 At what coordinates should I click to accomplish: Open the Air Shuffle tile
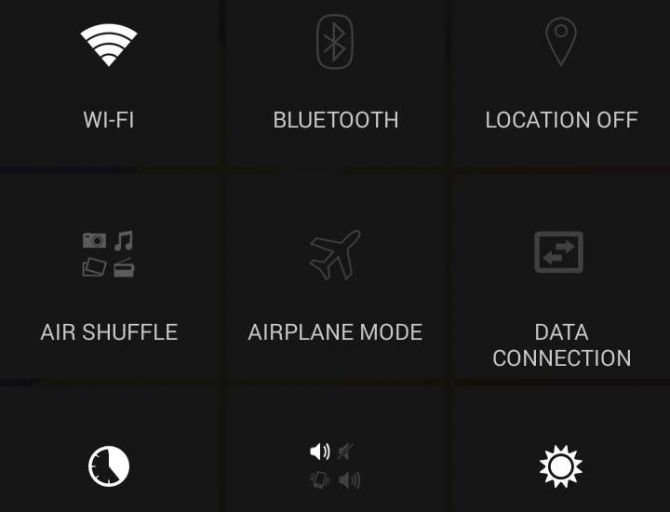click(109, 285)
